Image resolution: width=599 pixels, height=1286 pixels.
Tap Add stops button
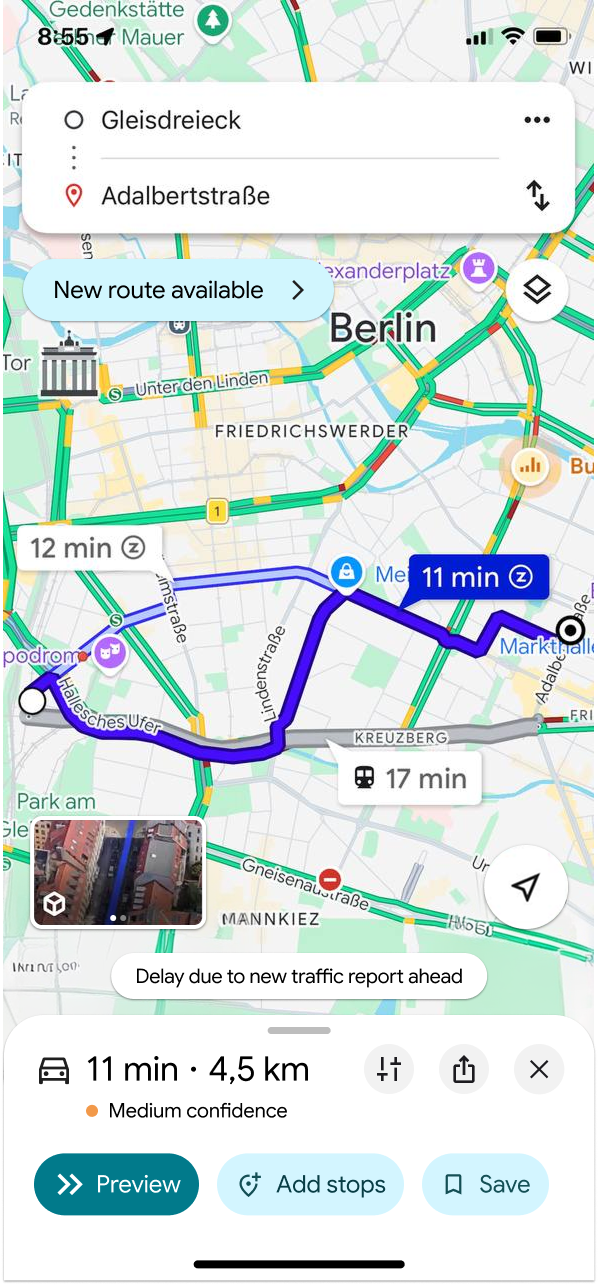[x=311, y=1185]
